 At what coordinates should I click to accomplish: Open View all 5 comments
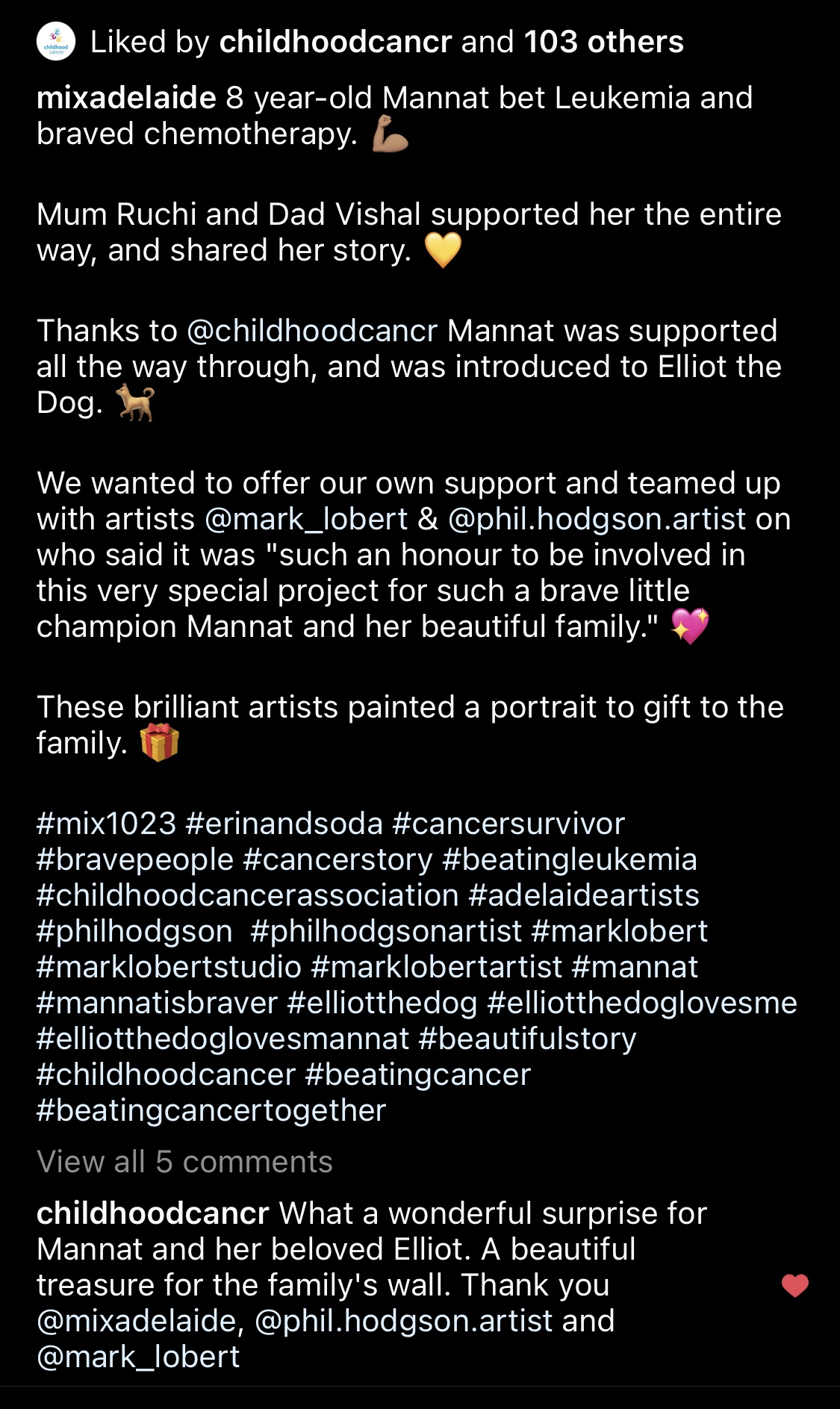tap(184, 1162)
